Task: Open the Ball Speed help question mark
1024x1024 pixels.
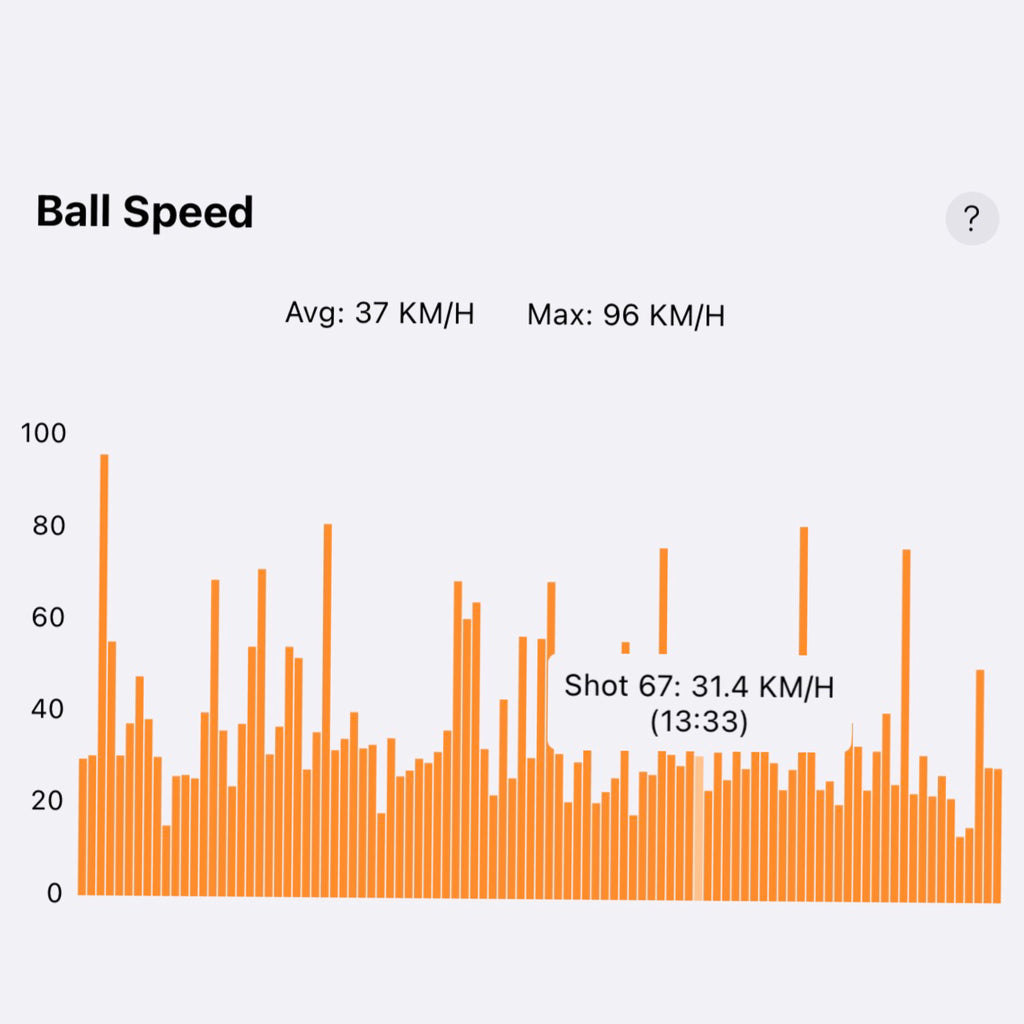Action: pos(972,218)
